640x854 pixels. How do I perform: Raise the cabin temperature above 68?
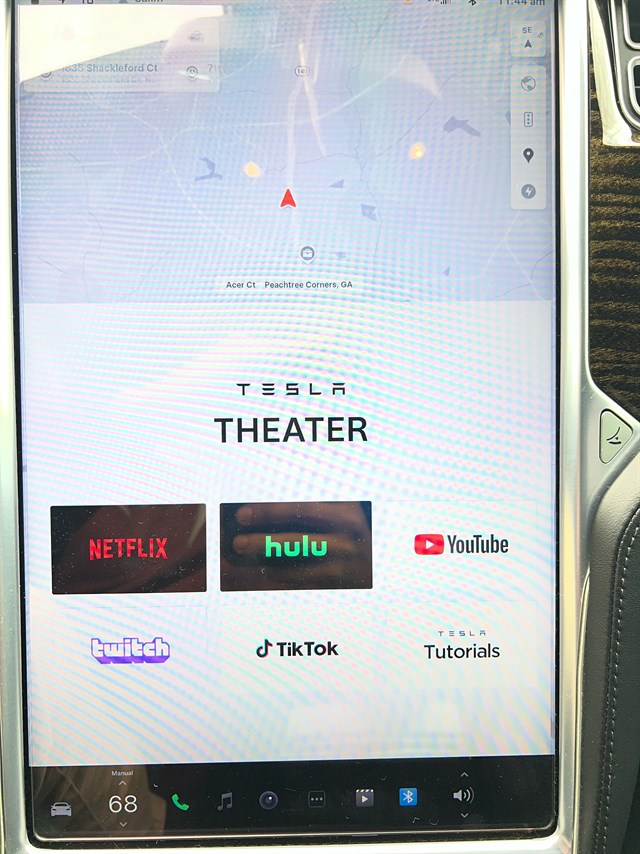[122, 784]
